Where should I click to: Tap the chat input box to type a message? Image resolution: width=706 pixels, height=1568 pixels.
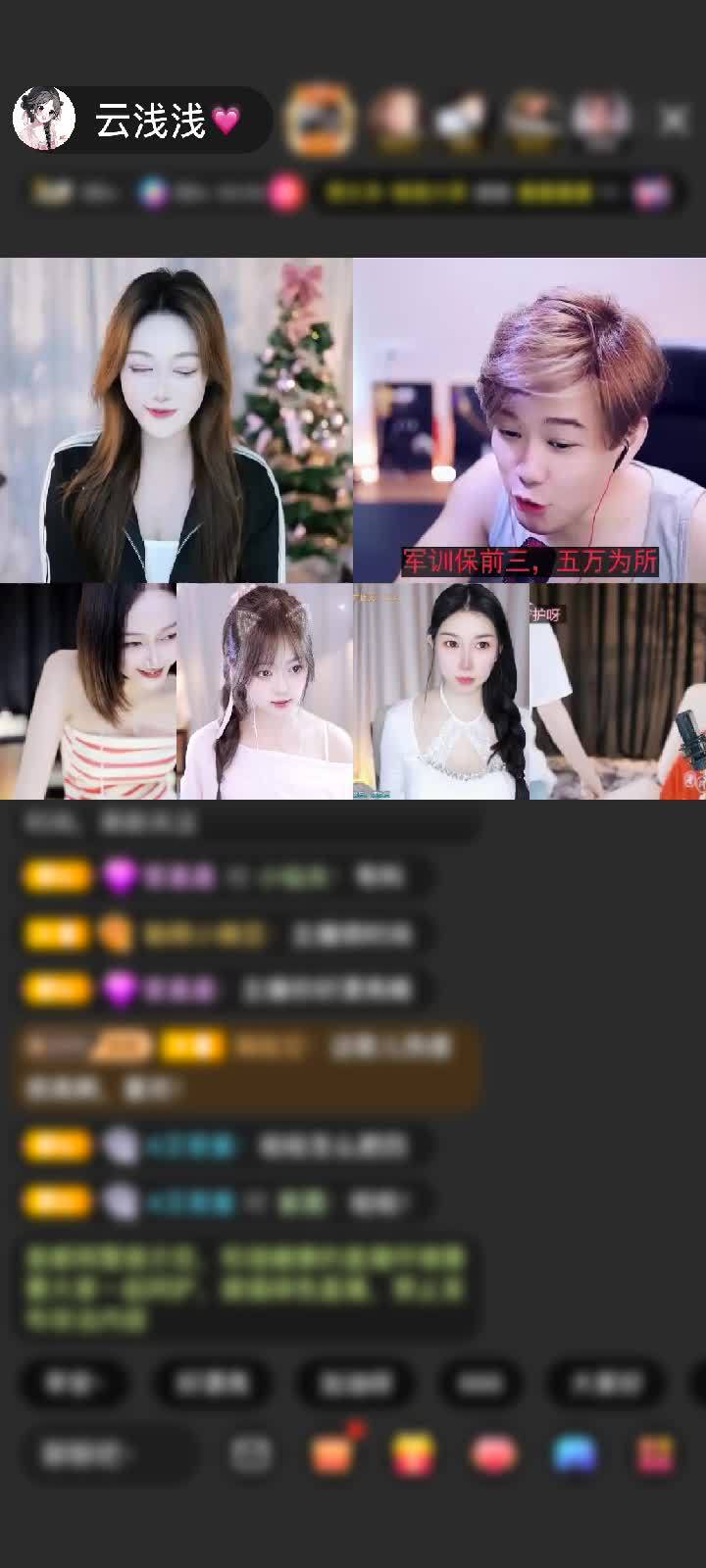(108, 1451)
